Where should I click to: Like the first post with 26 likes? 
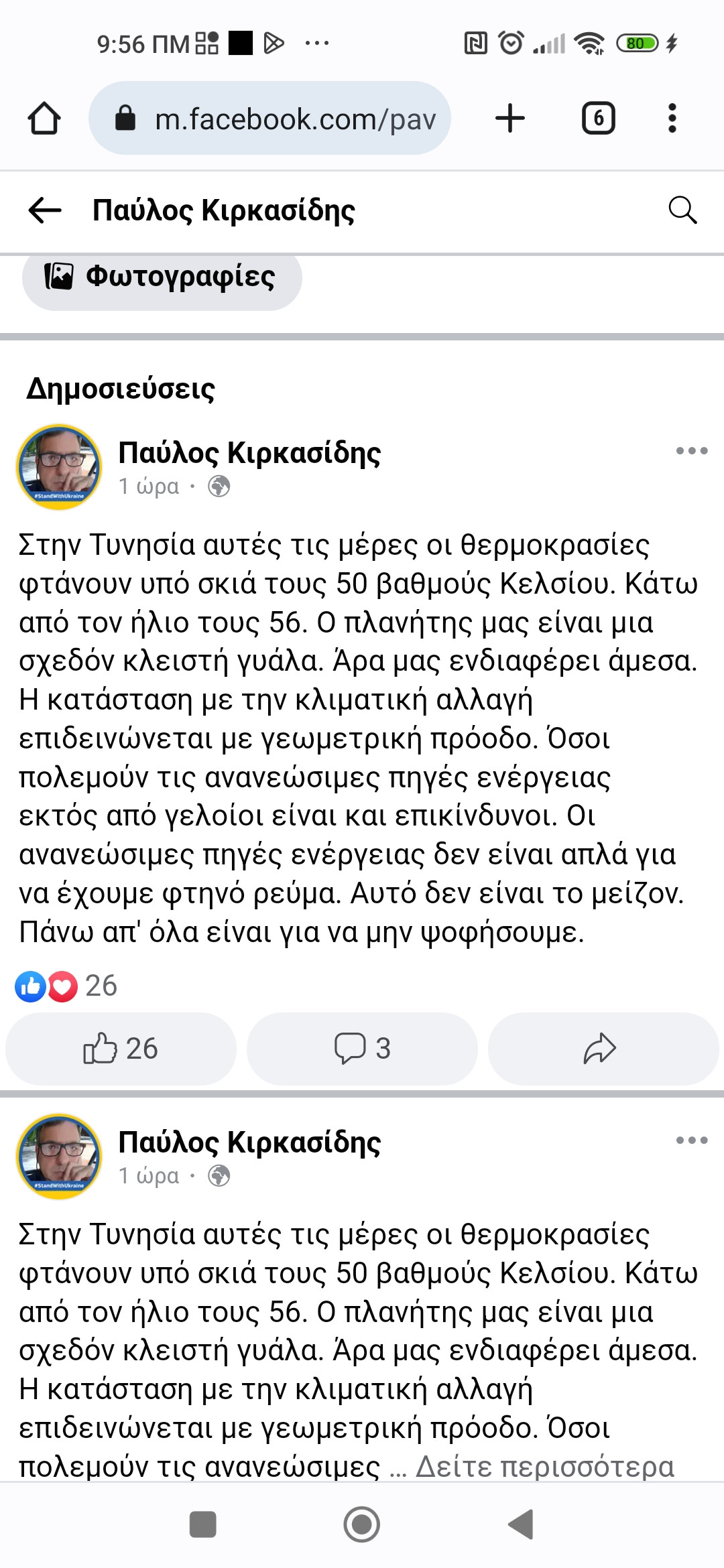(121, 1049)
